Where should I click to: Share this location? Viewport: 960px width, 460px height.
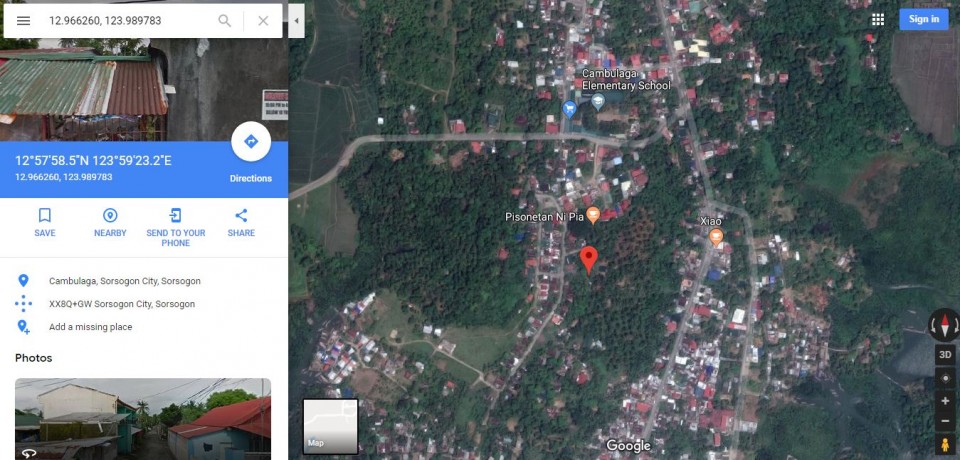point(241,222)
